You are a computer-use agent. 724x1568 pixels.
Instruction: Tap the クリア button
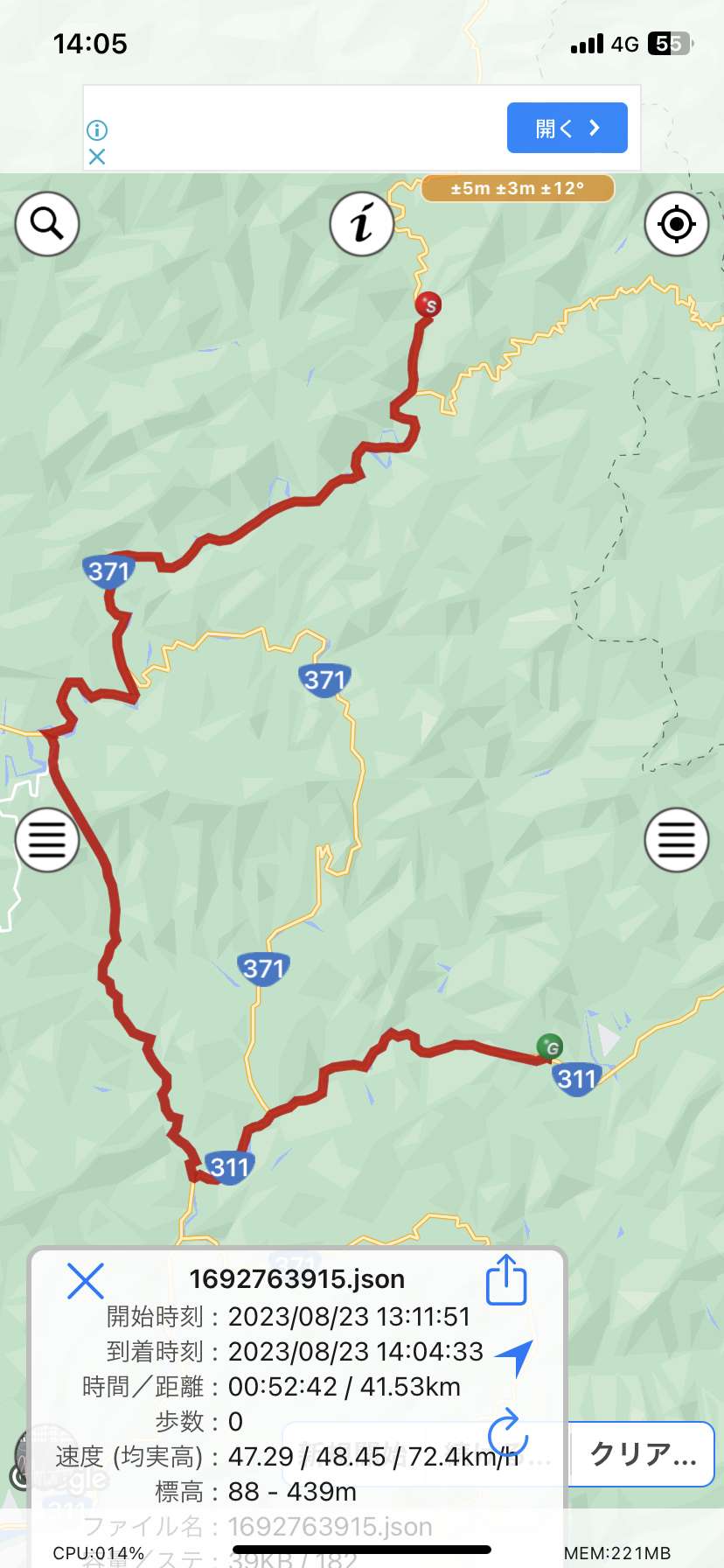click(x=643, y=1454)
